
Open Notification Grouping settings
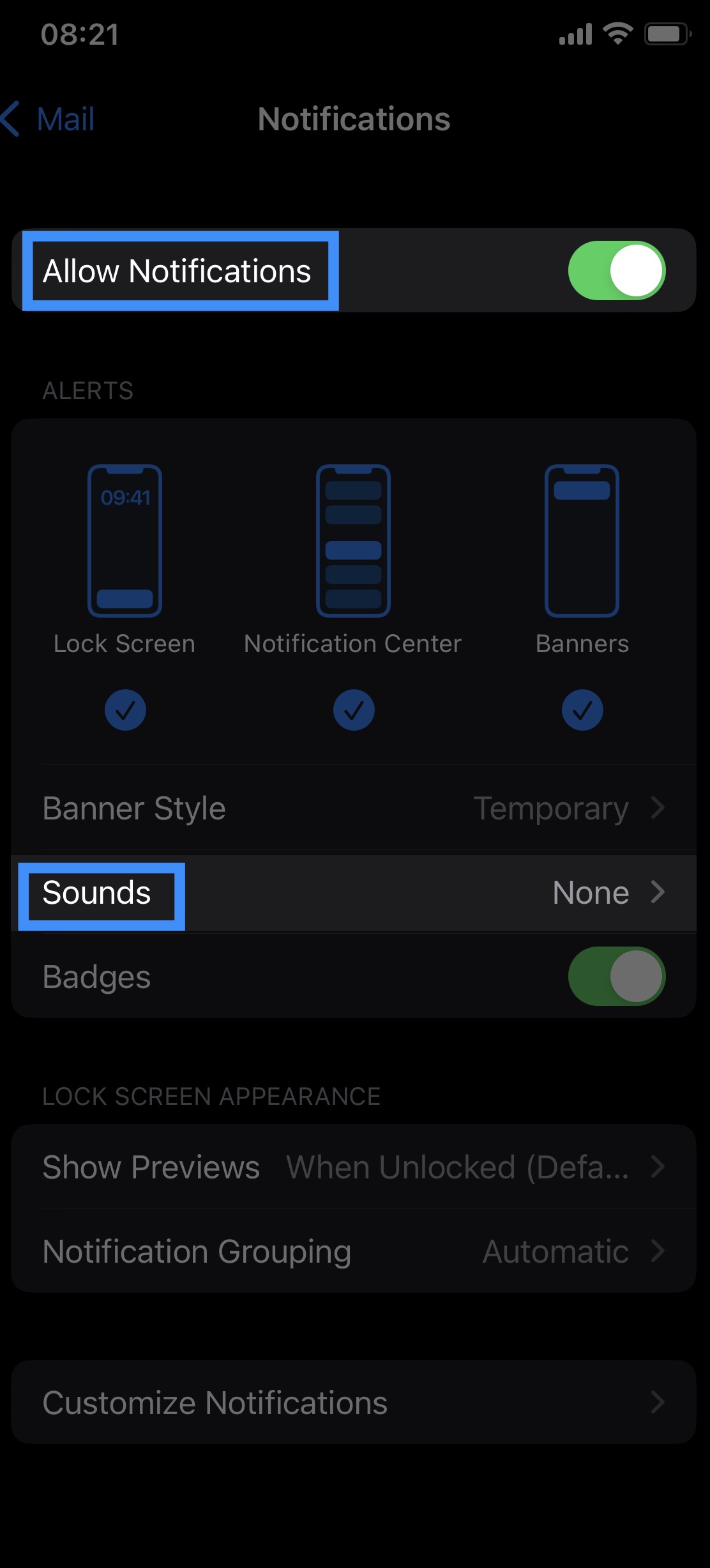click(354, 1251)
